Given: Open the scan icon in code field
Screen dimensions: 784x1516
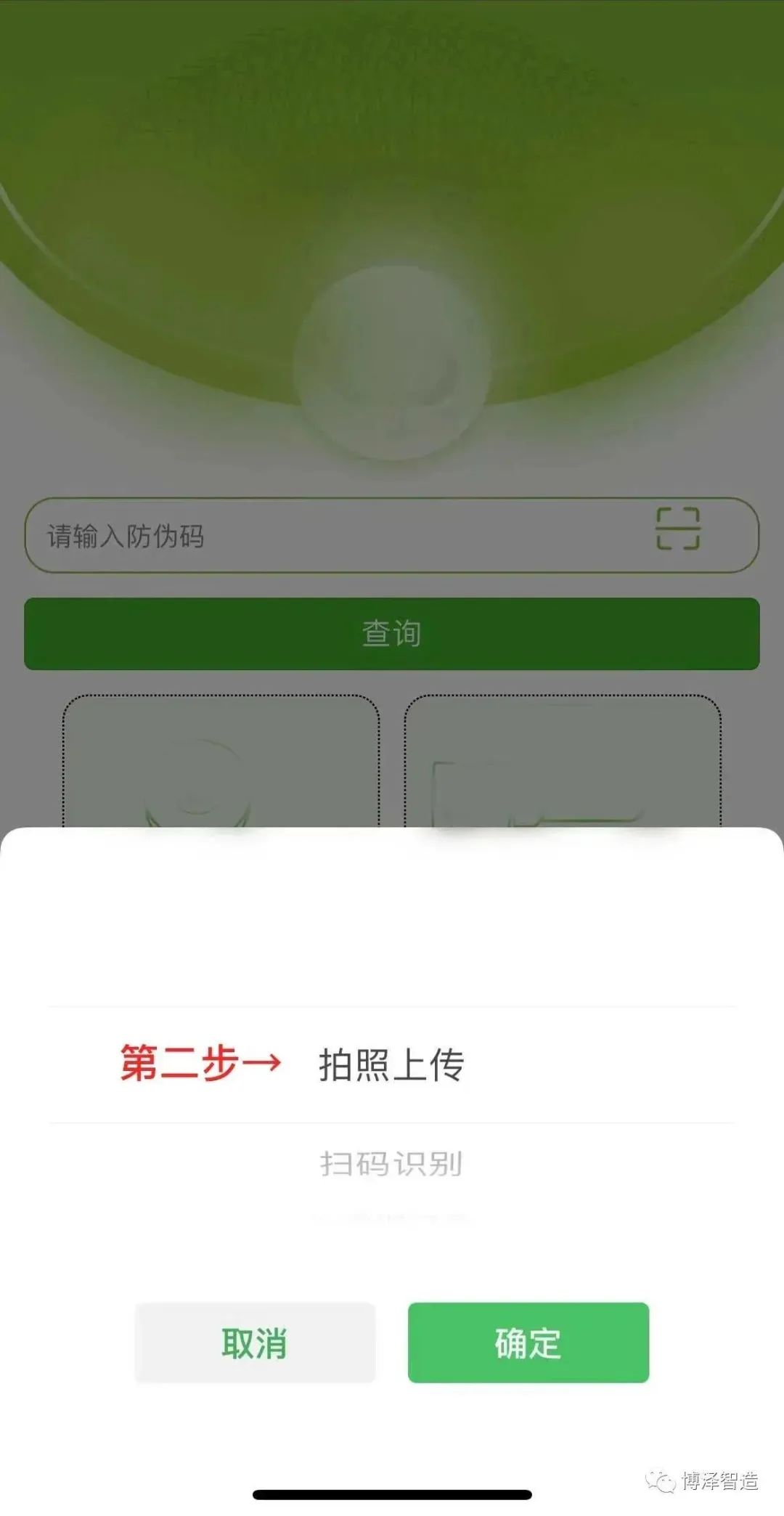Looking at the screenshot, I should tap(678, 529).
